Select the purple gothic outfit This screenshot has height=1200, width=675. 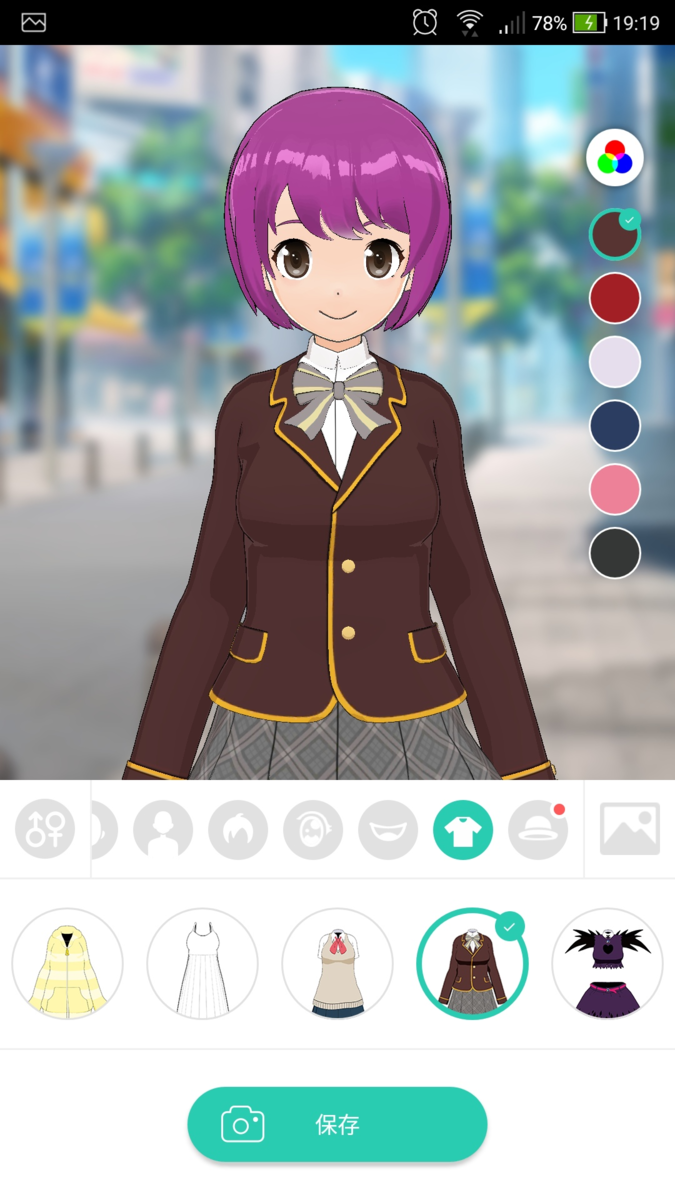pyautogui.click(x=607, y=964)
